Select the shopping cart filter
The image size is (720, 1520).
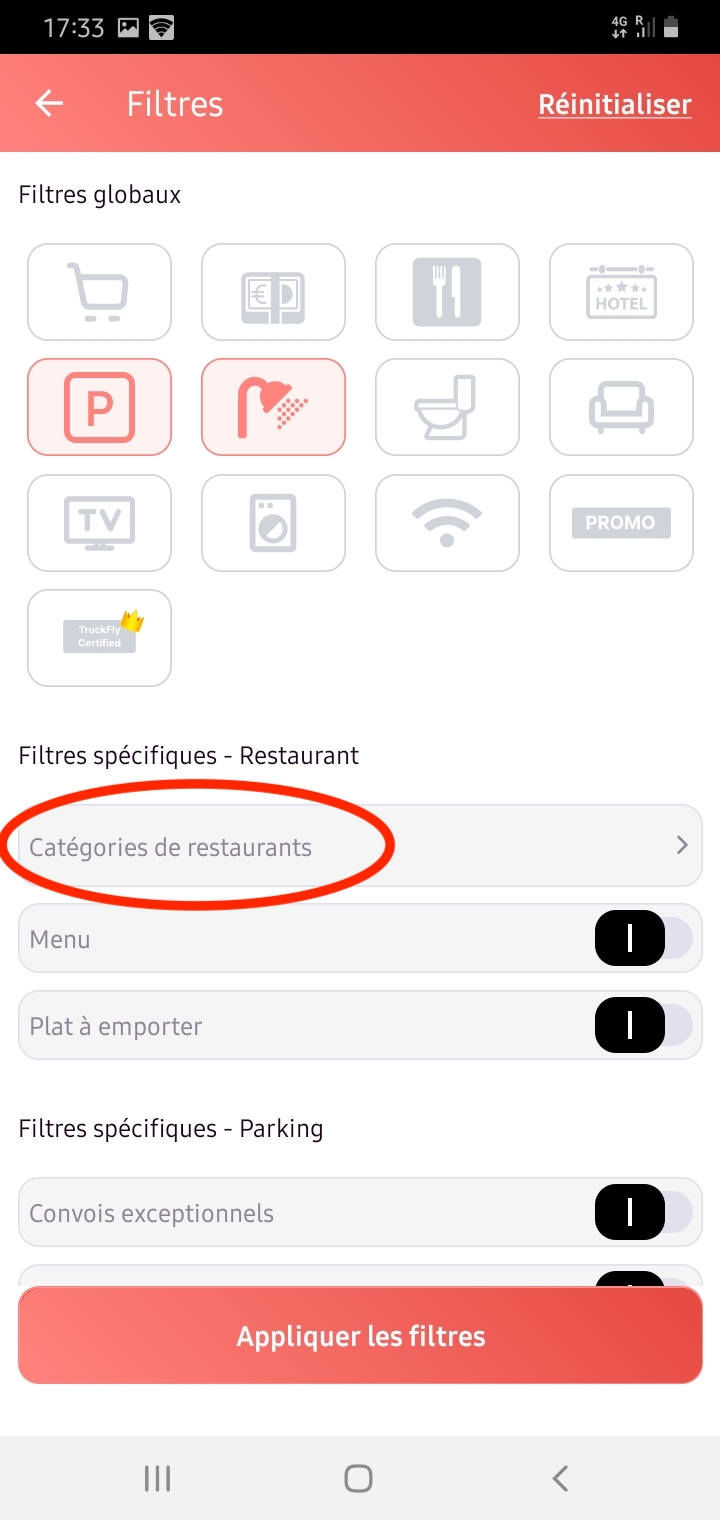99,292
